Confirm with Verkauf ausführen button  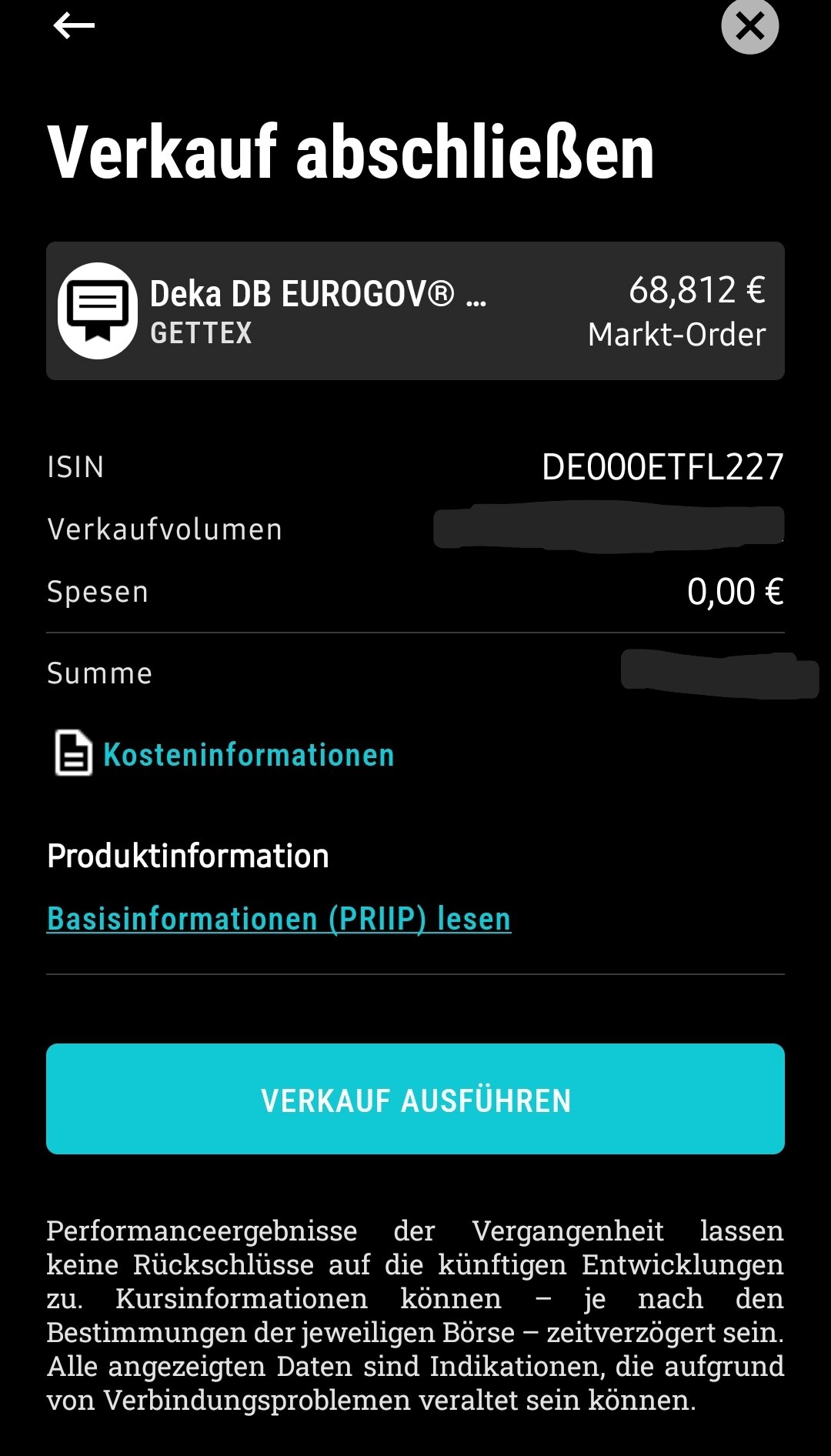coord(415,1099)
